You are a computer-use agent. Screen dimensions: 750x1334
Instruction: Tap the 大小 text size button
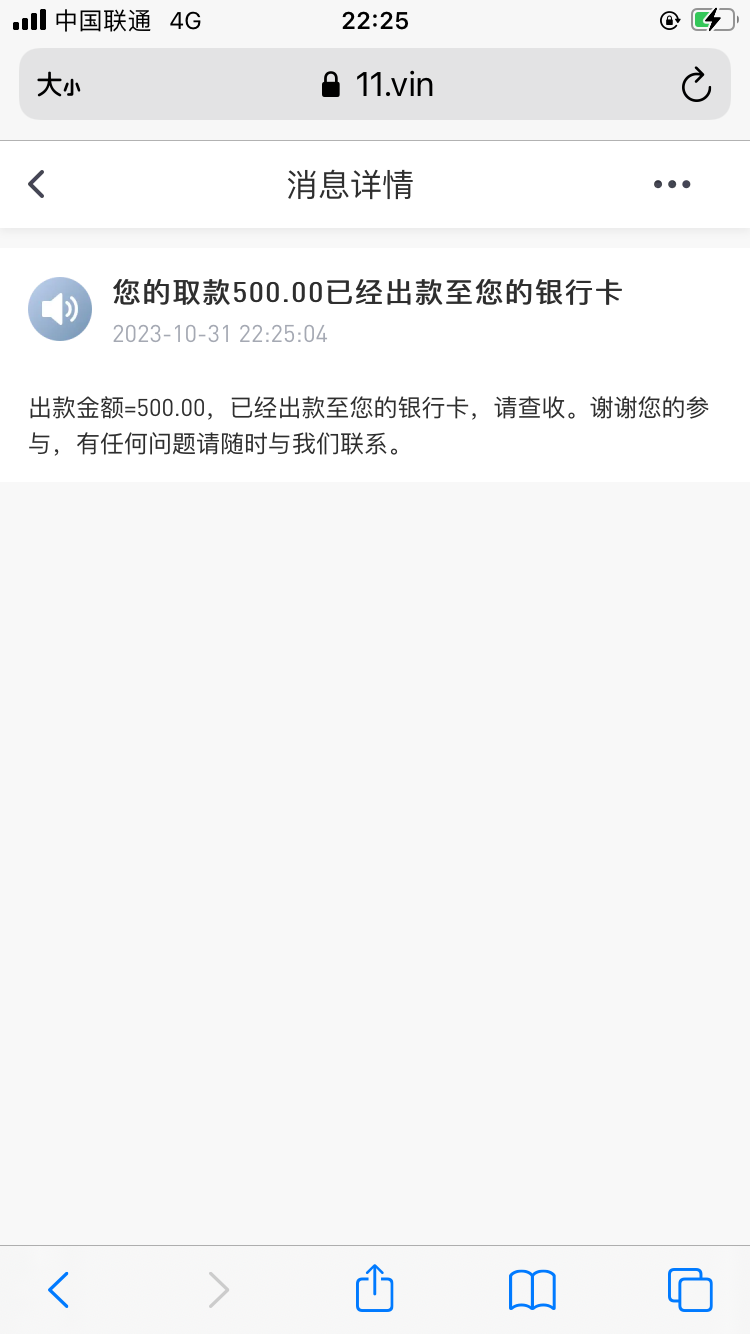point(58,86)
